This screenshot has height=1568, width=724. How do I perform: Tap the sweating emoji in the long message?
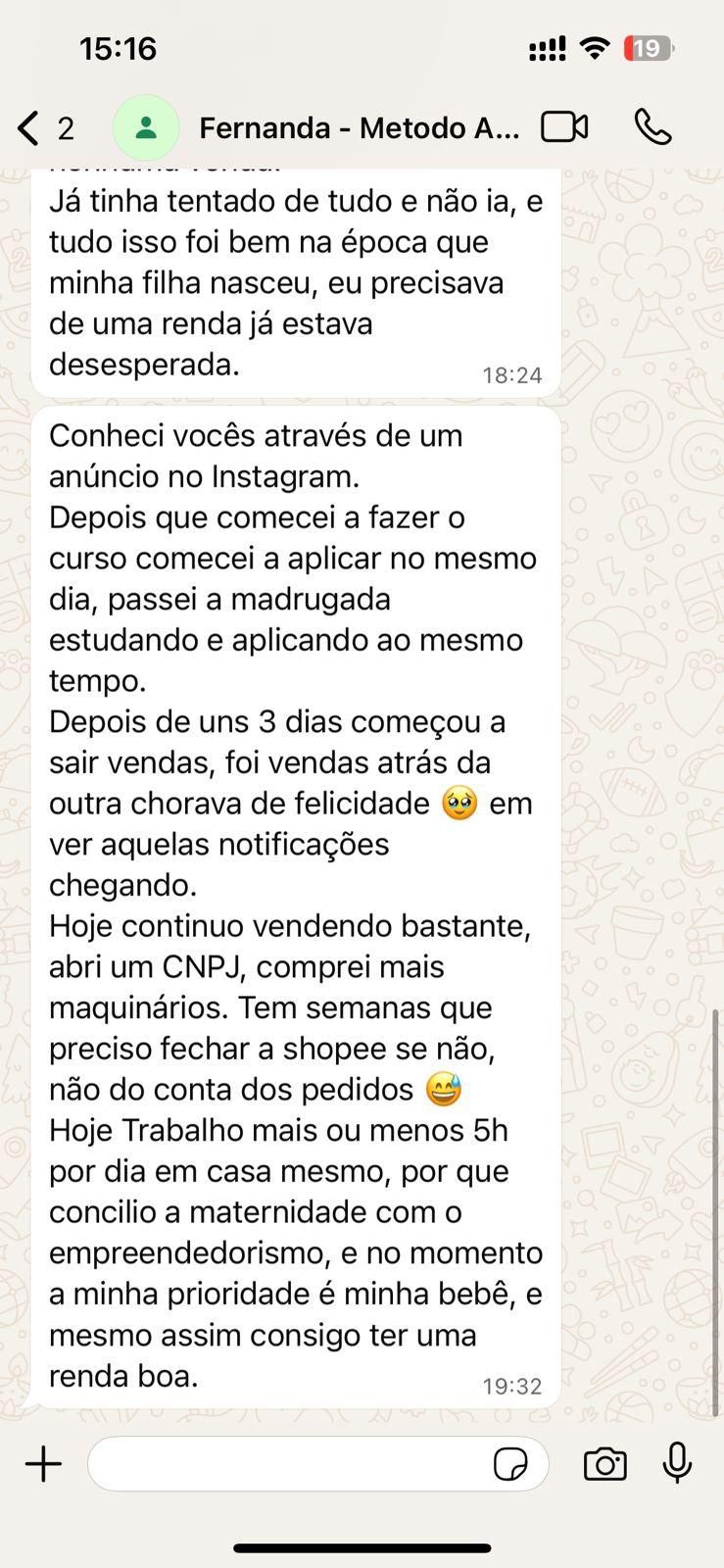point(441,1089)
